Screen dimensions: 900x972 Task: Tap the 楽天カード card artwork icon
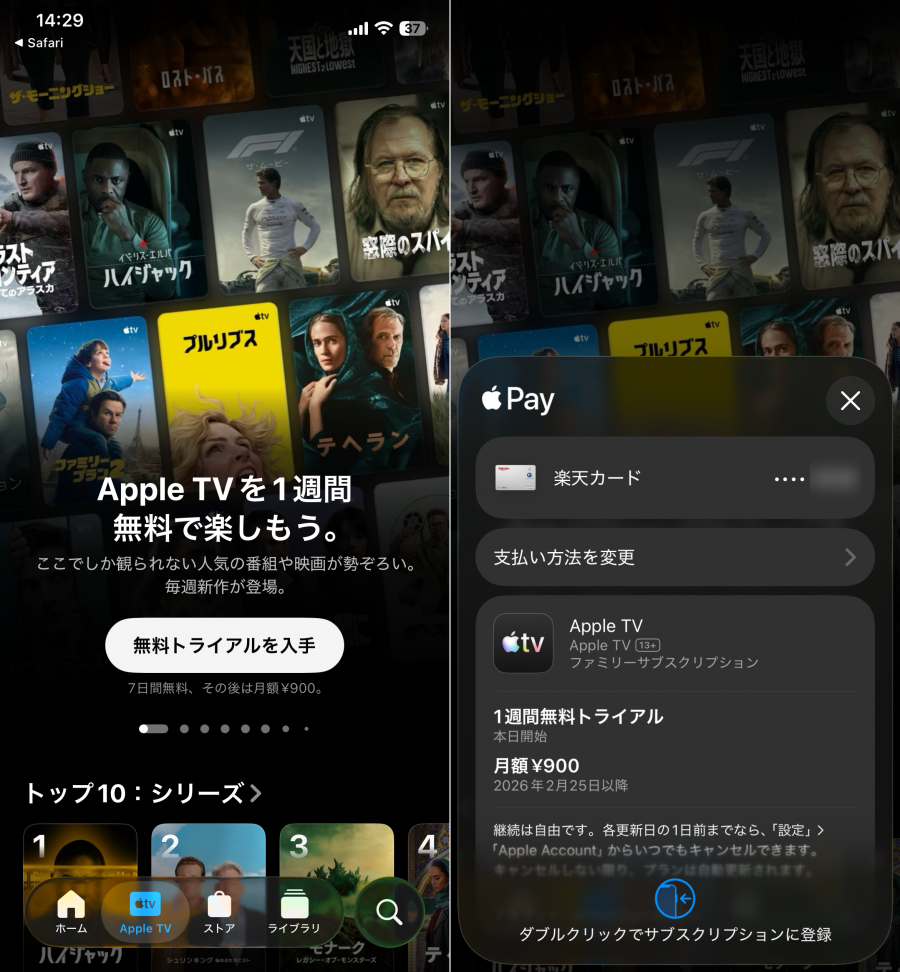point(517,478)
